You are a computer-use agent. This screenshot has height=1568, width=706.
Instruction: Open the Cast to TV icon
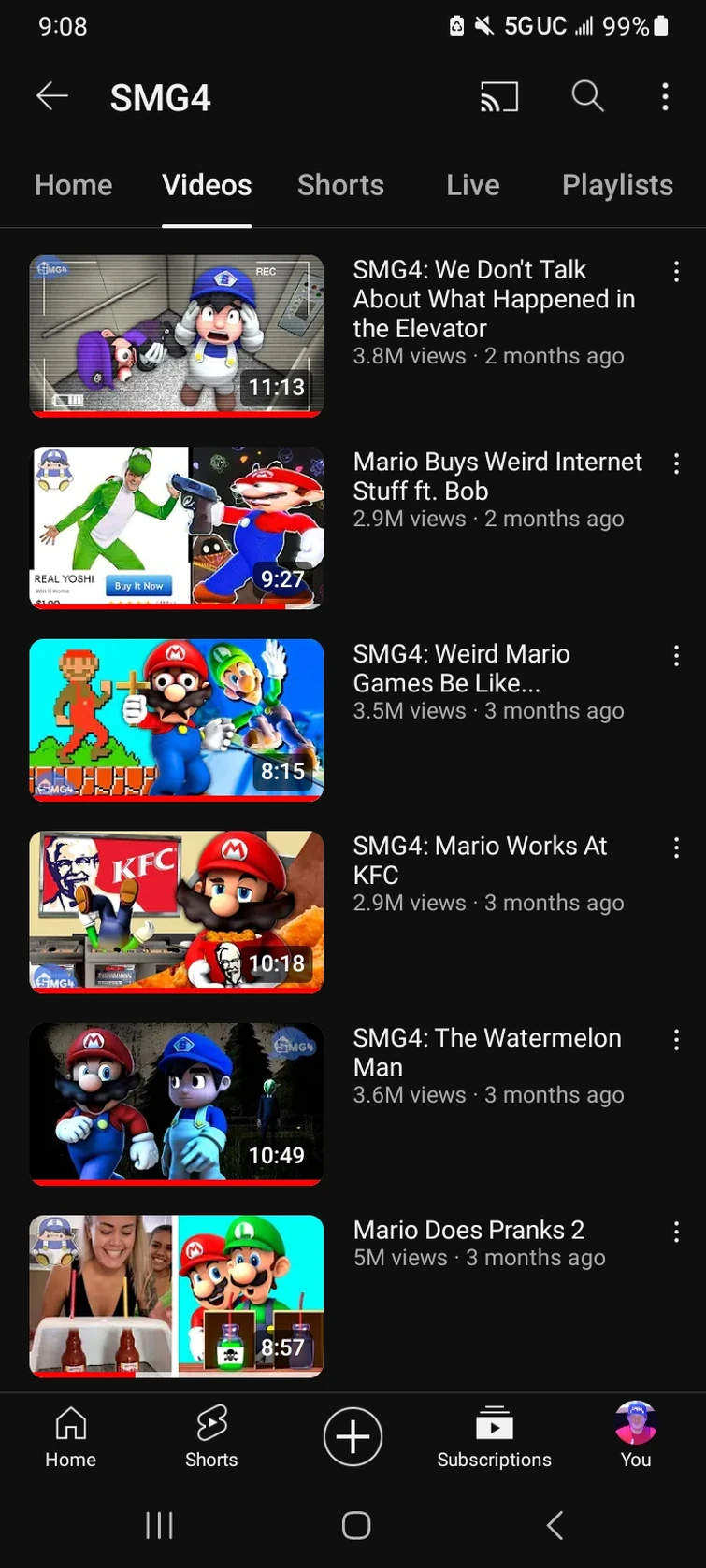[x=498, y=96]
